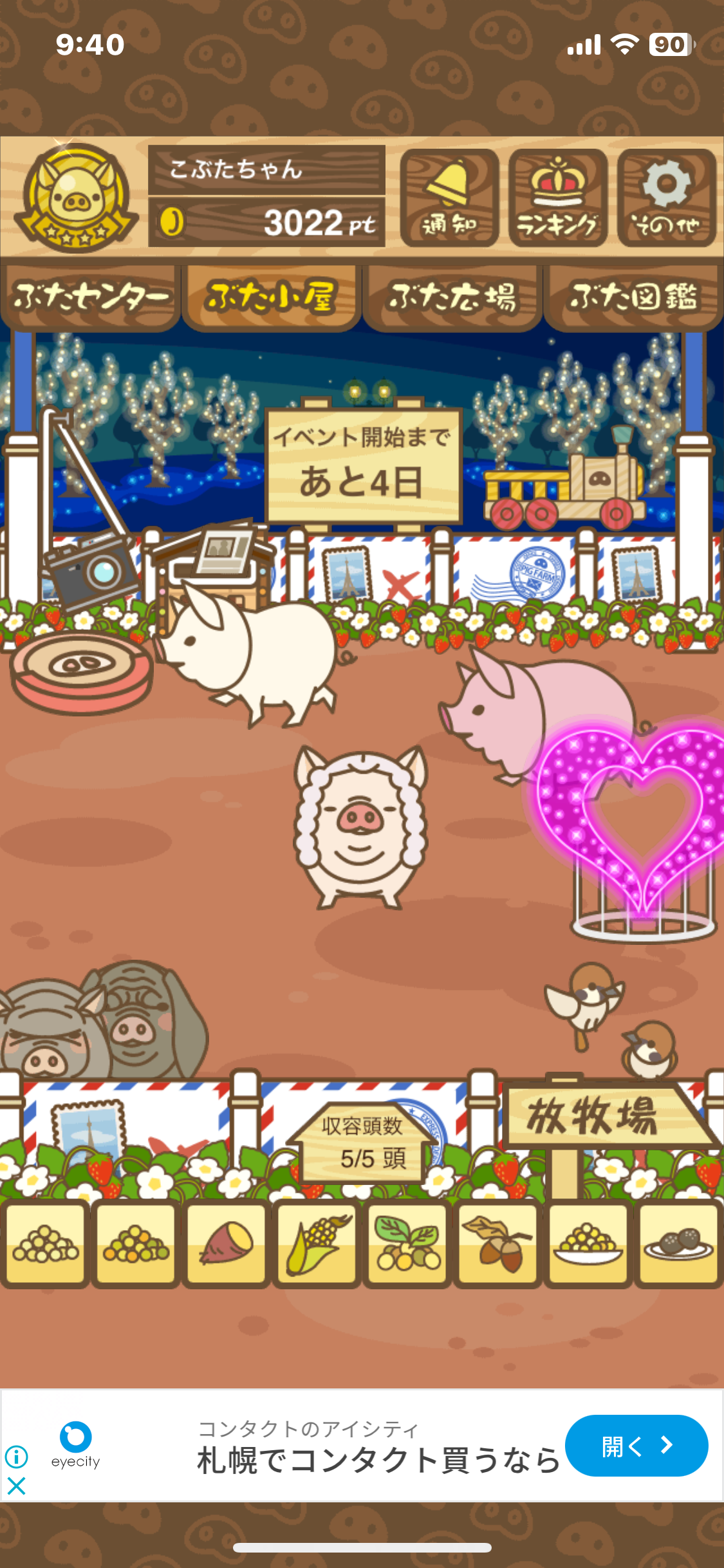Switch to the ぶたセンター tab
Viewport: 724px width, 1568px height.
click(91, 297)
